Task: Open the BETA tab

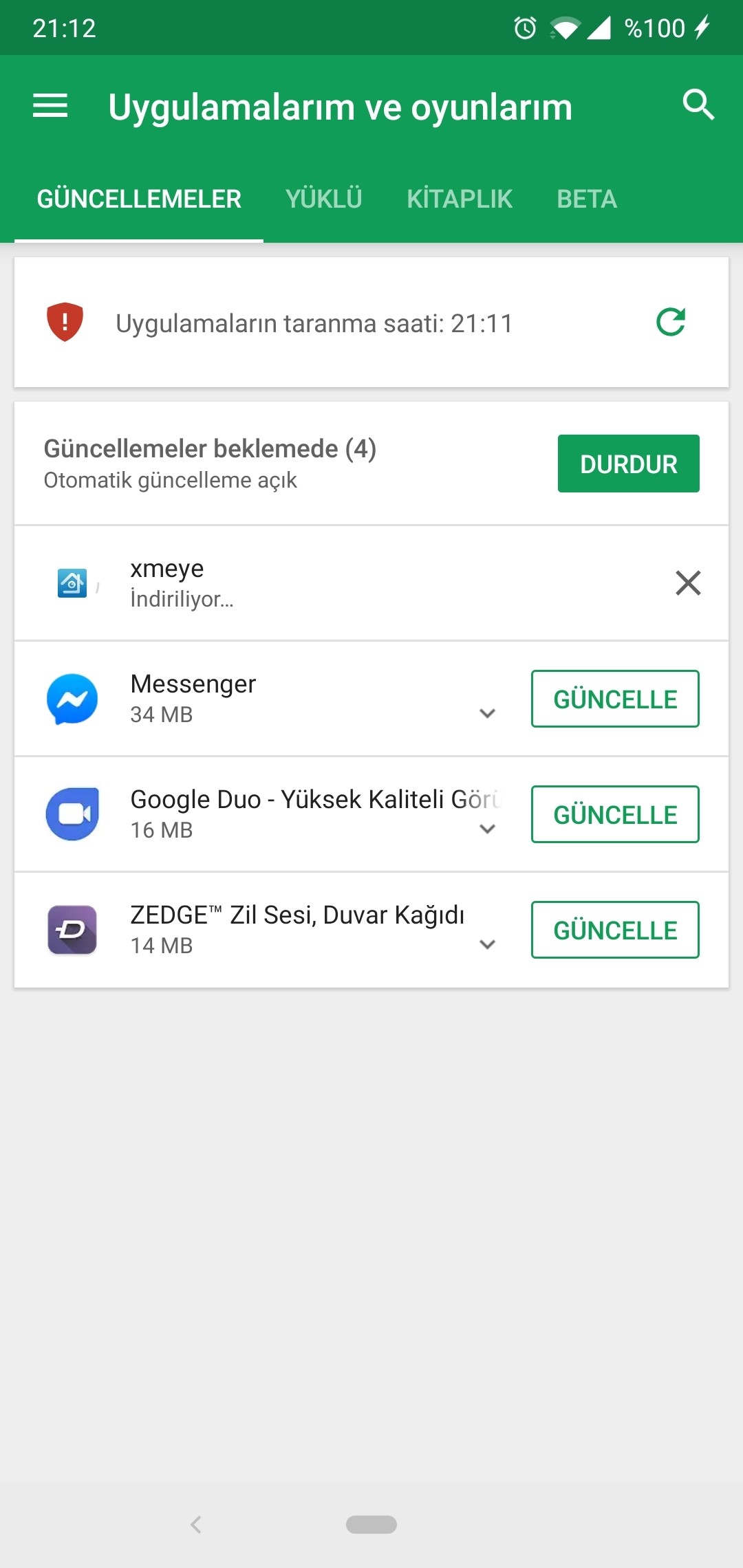Action: pyautogui.click(x=587, y=199)
